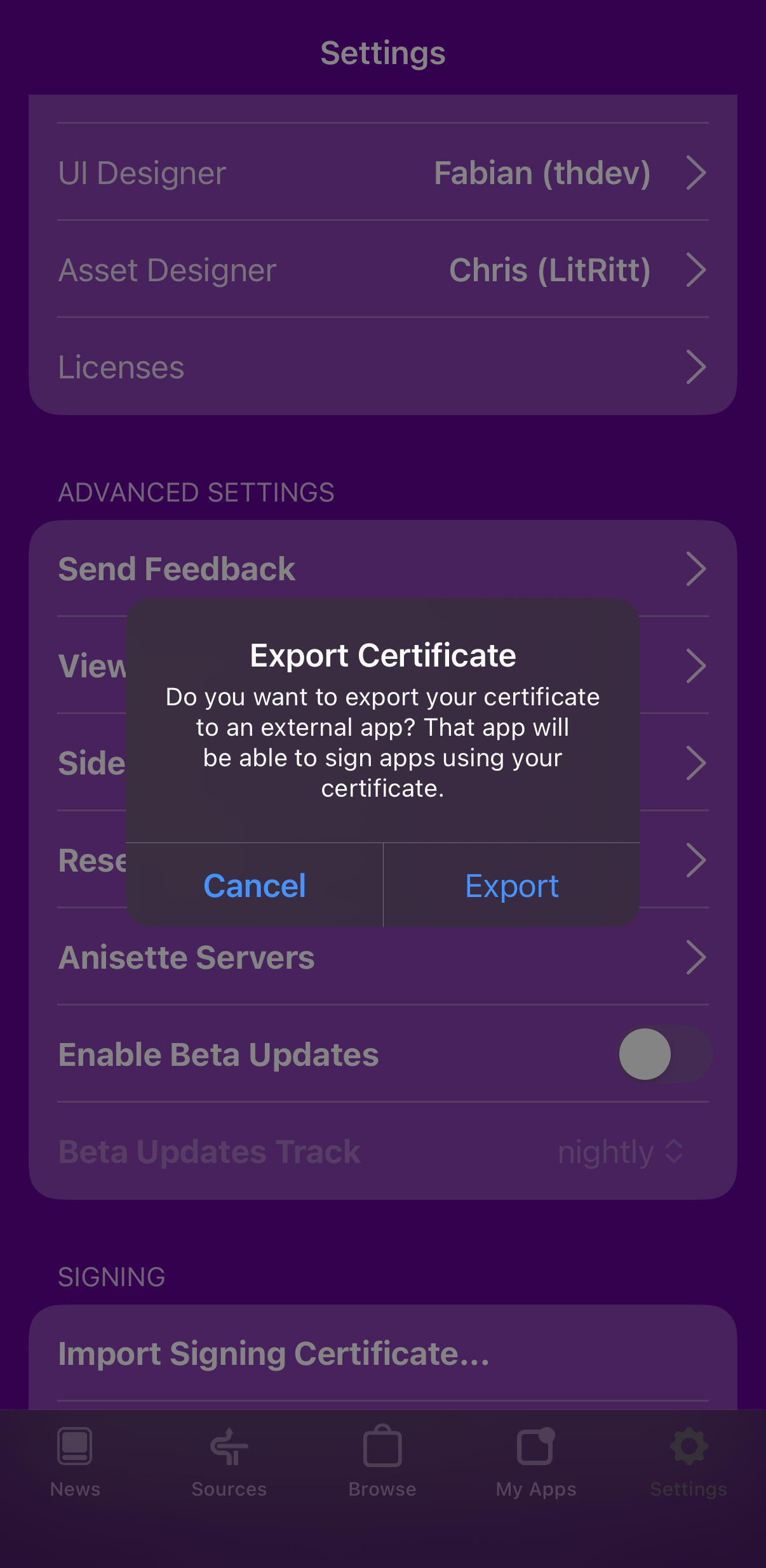This screenshot has width=766, height=1568.
Task: Cancel the certificate export
Action: point(255,886)
